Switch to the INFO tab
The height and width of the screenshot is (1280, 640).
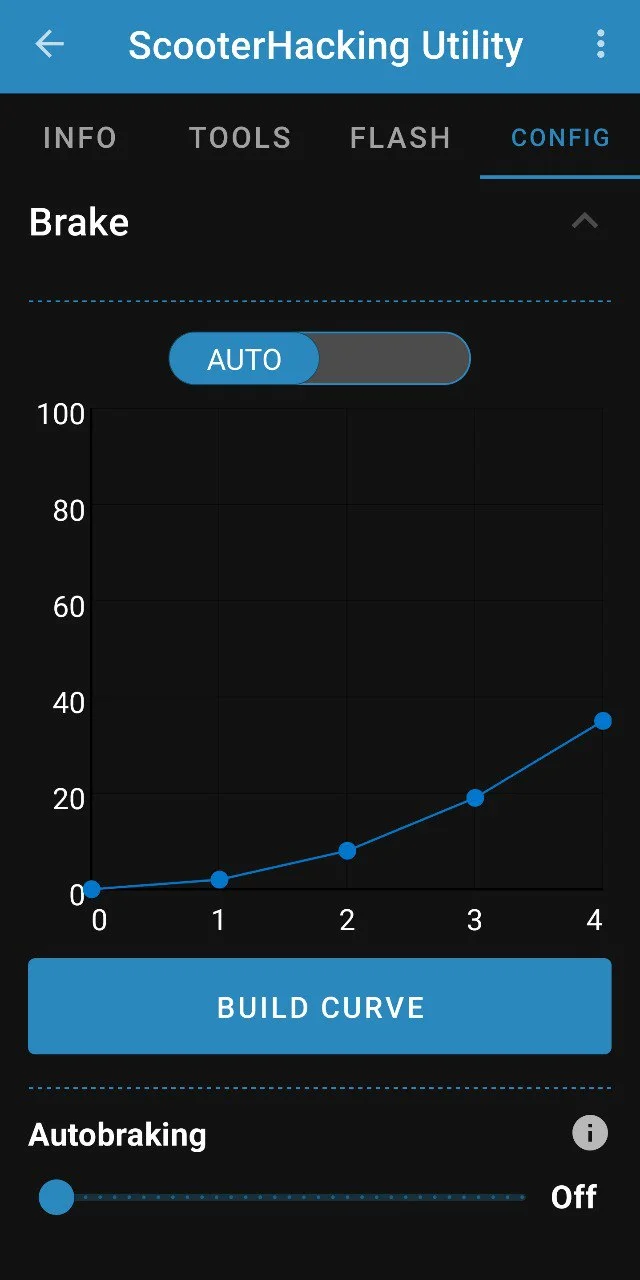pyautogui.click(x=80, y=138)
